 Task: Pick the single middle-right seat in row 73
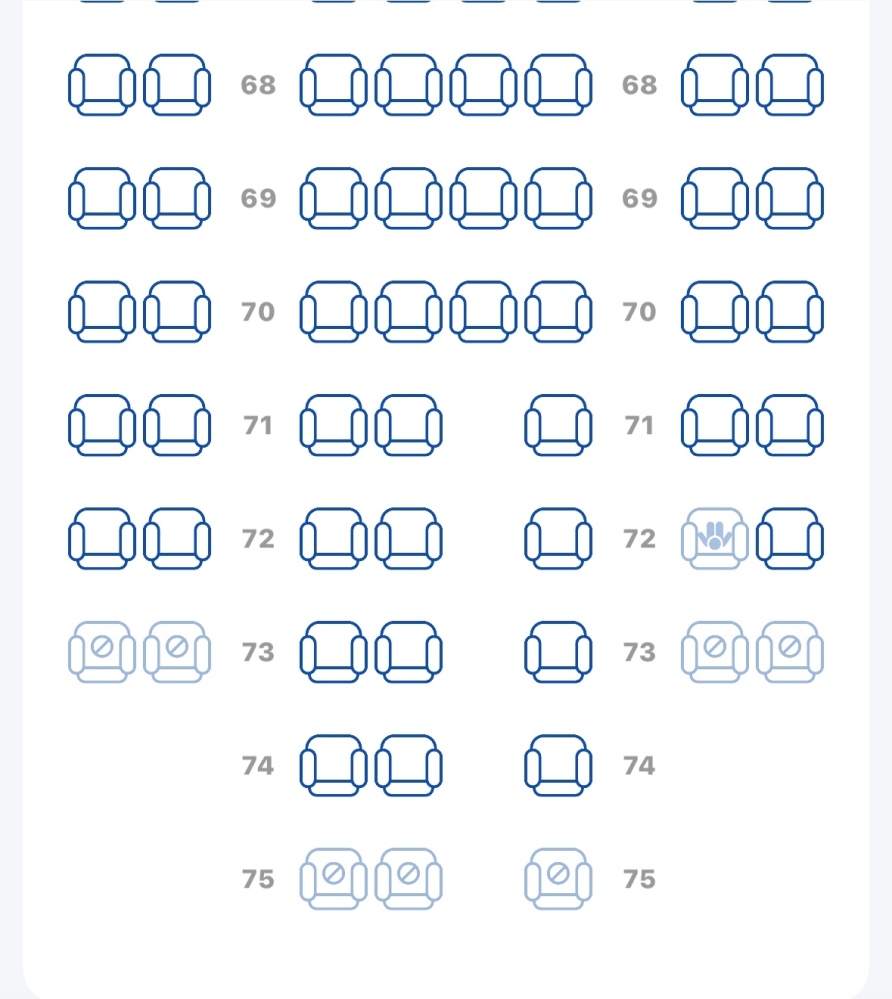tap(558, 652)
